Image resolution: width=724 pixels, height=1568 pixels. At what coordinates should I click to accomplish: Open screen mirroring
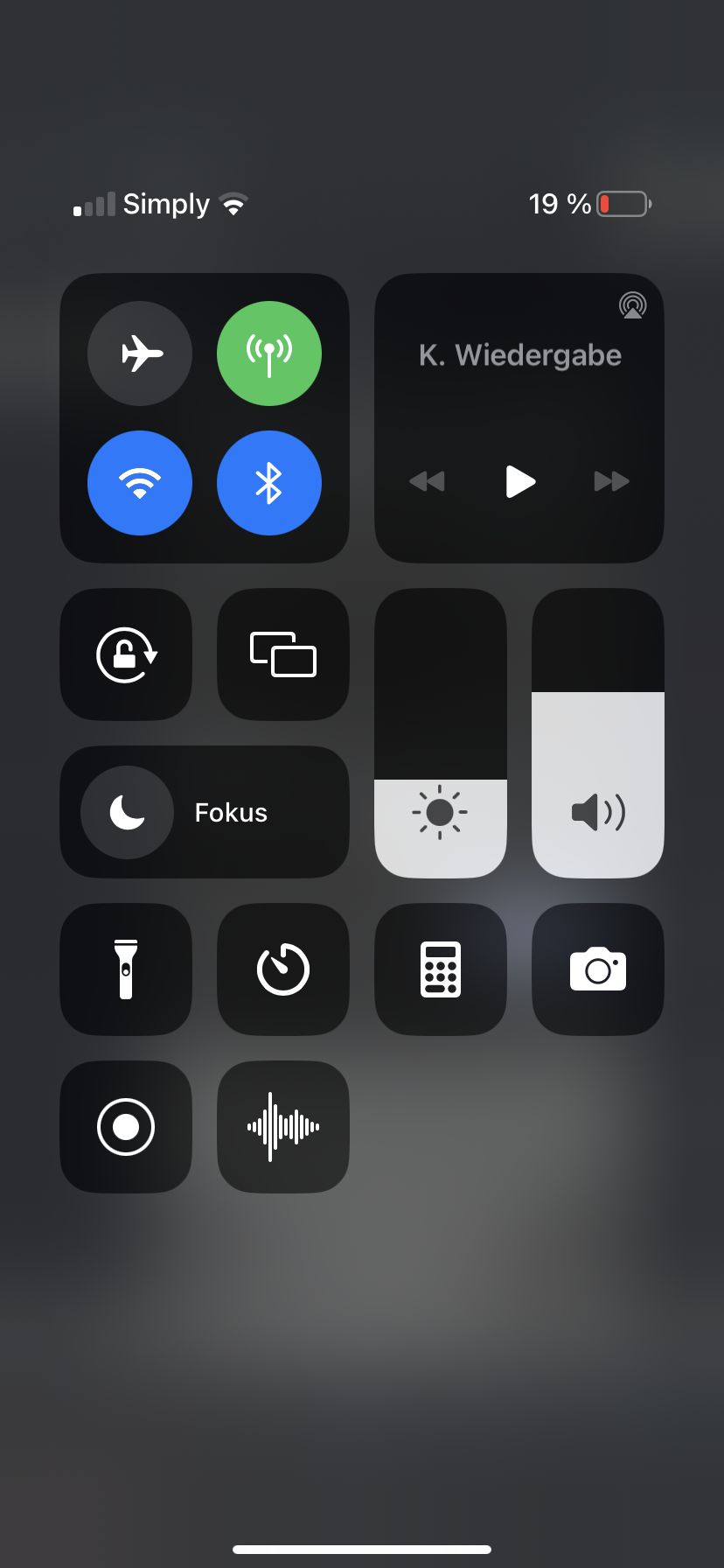tap(283, 654)
